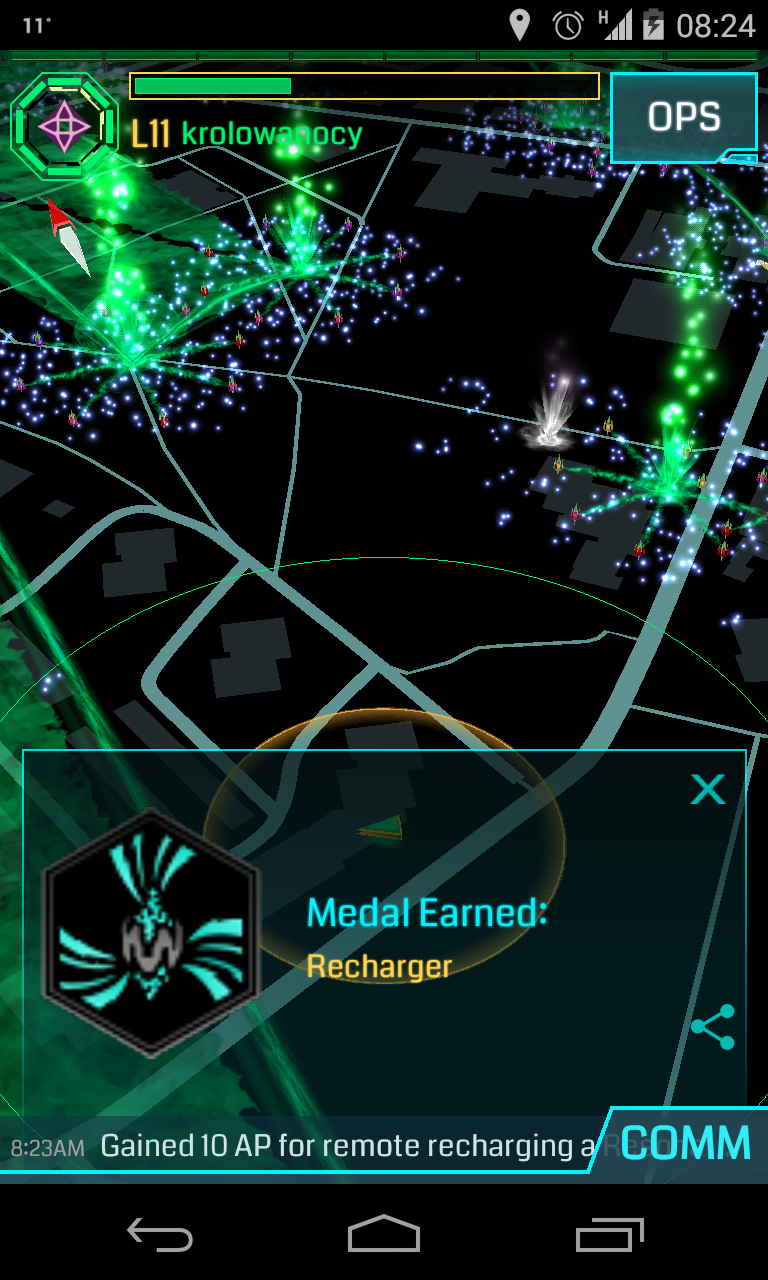
Task: Share the Recharger medal
Action: 712,1027
